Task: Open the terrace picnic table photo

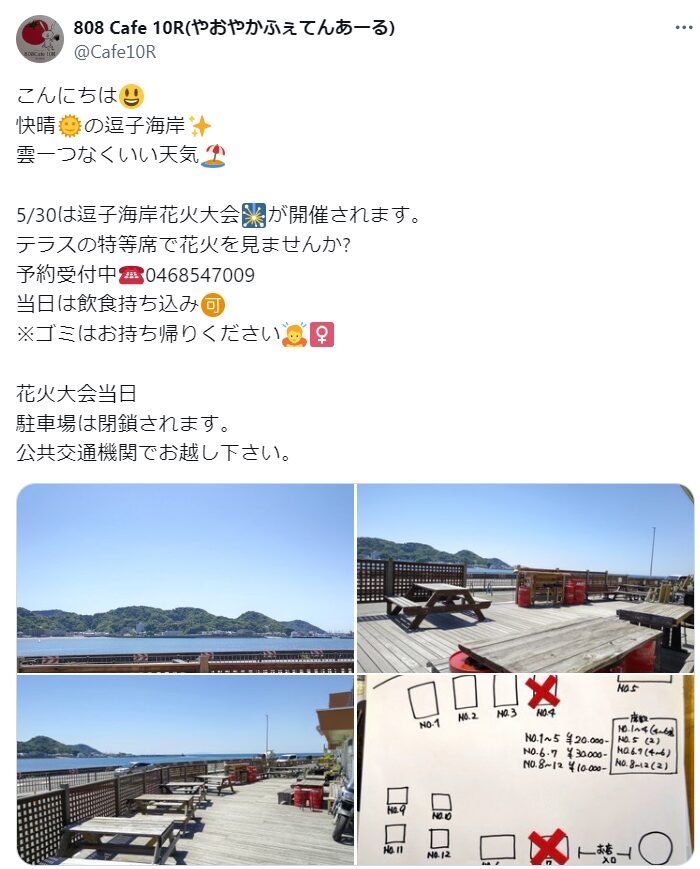Action: point(525,578)
